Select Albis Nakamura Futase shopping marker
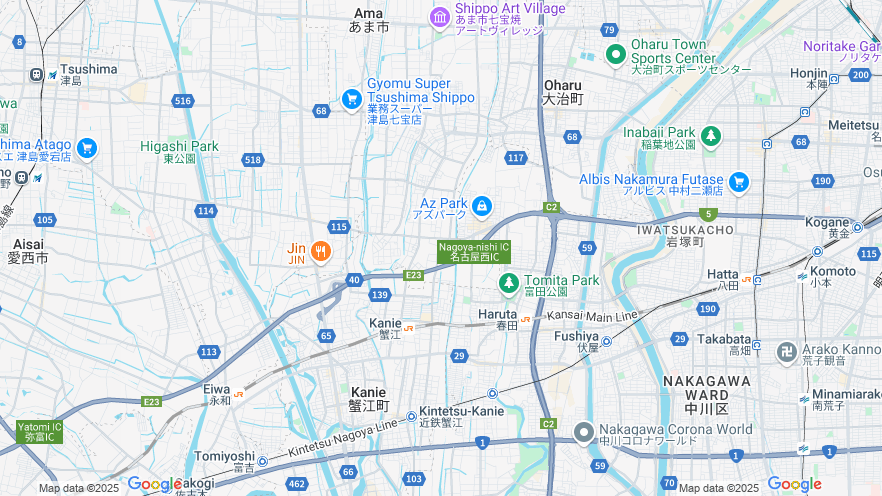The height and width of the screenshot is (496, 882). point(739,181)
